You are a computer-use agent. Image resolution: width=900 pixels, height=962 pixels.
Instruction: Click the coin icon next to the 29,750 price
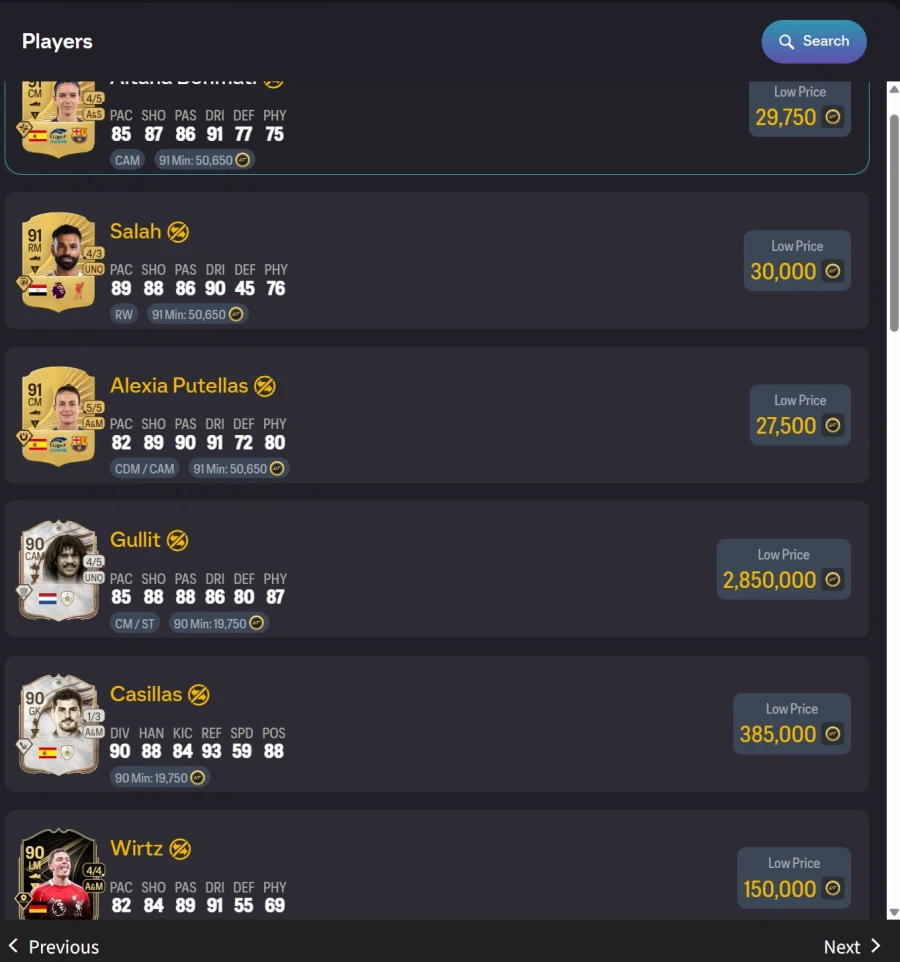(x=833, y=117)
